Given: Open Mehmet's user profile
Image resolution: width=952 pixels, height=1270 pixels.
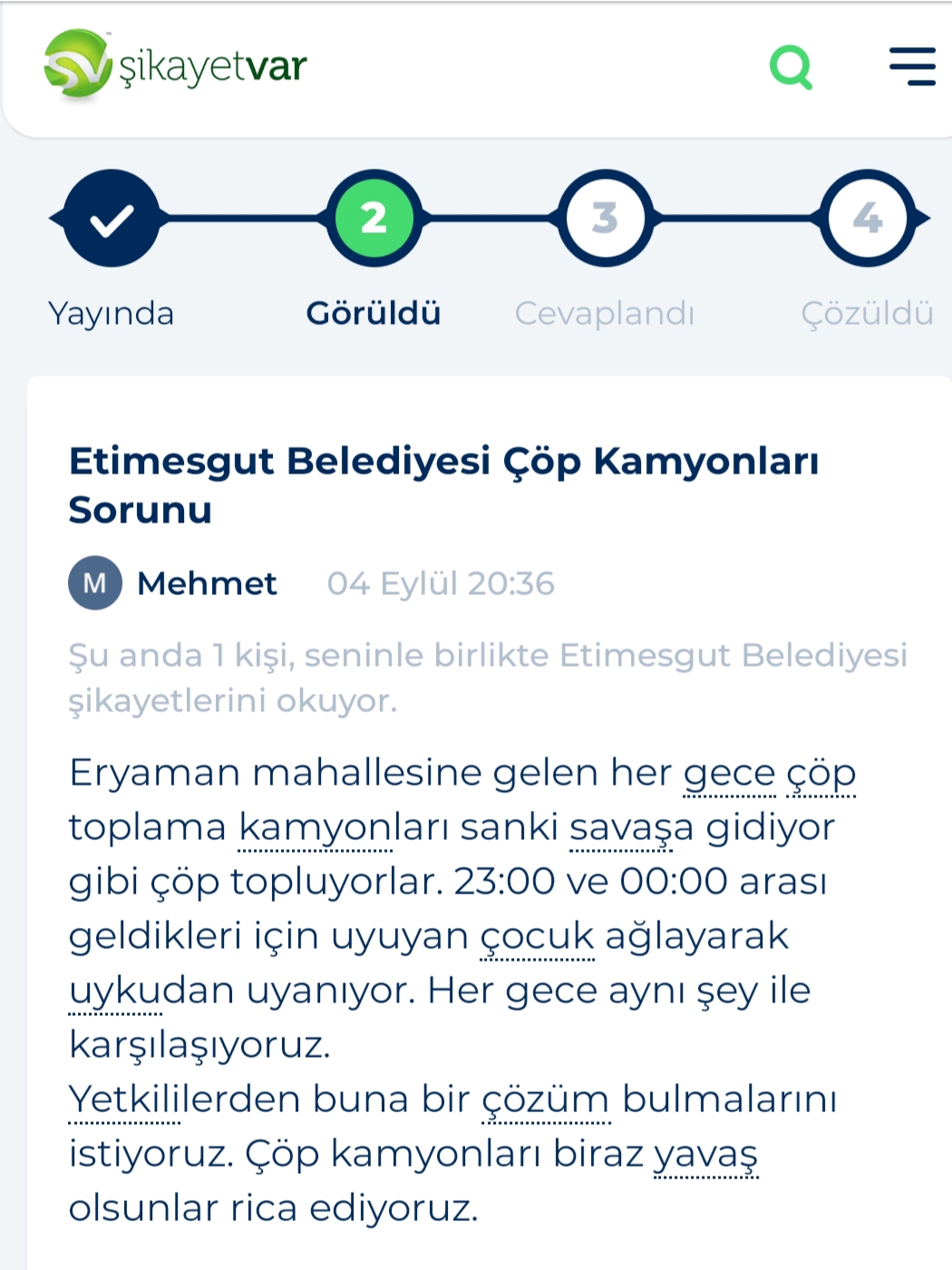Looking at the screenshot, I should 206,583.
